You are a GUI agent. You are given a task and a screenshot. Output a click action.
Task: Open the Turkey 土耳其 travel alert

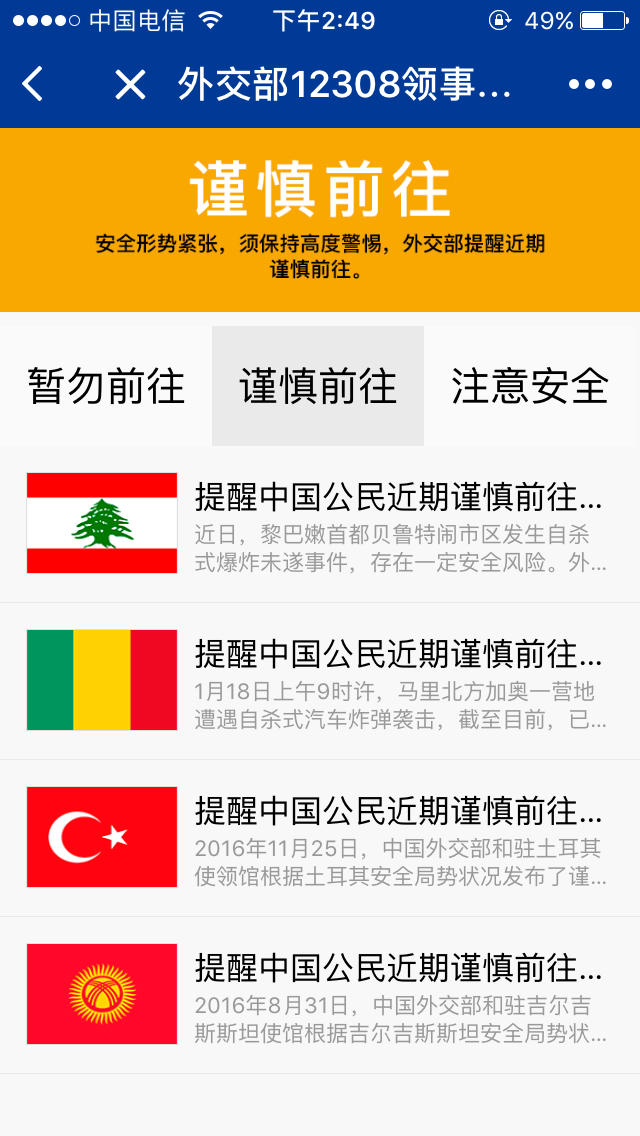[x=398, y=838]
